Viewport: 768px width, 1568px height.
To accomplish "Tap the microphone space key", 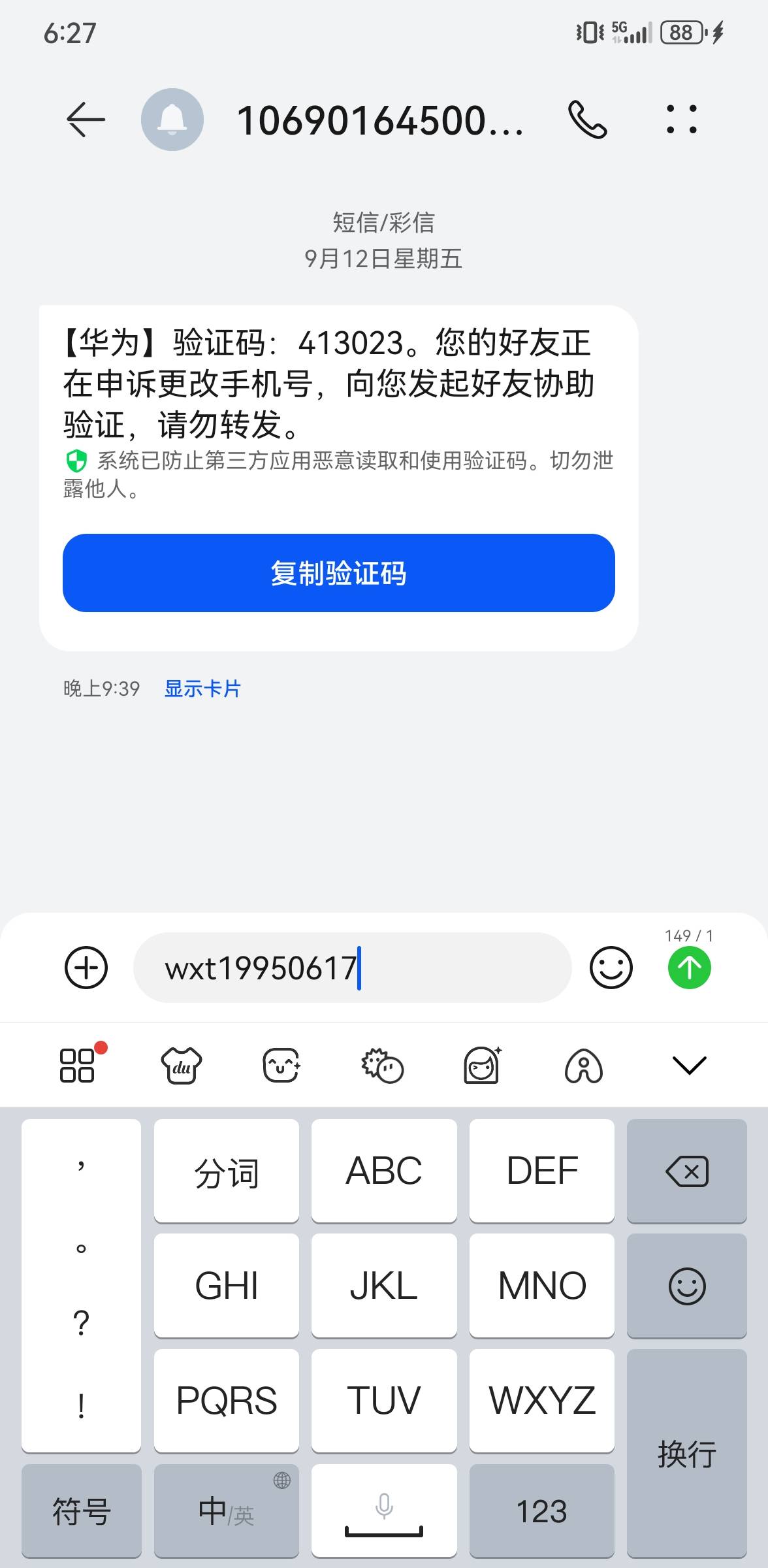I will click(384, 1511).
